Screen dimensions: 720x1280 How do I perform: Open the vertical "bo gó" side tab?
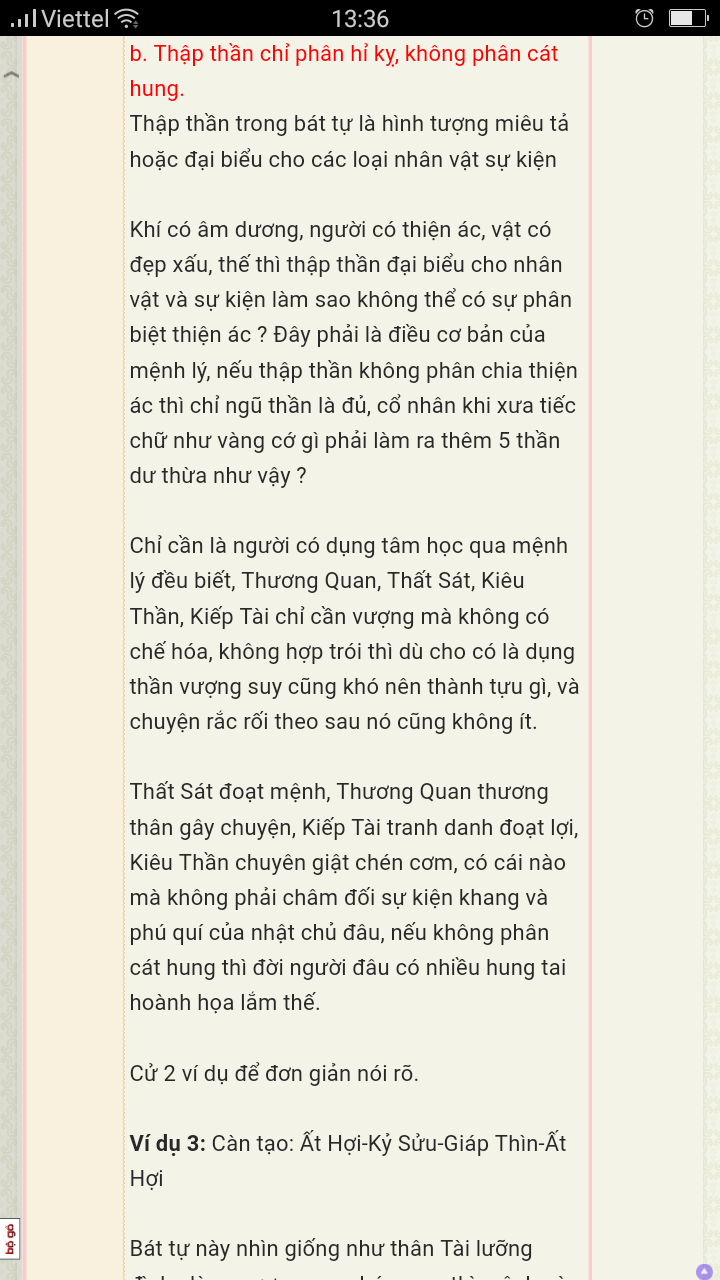coord(10,1239)
